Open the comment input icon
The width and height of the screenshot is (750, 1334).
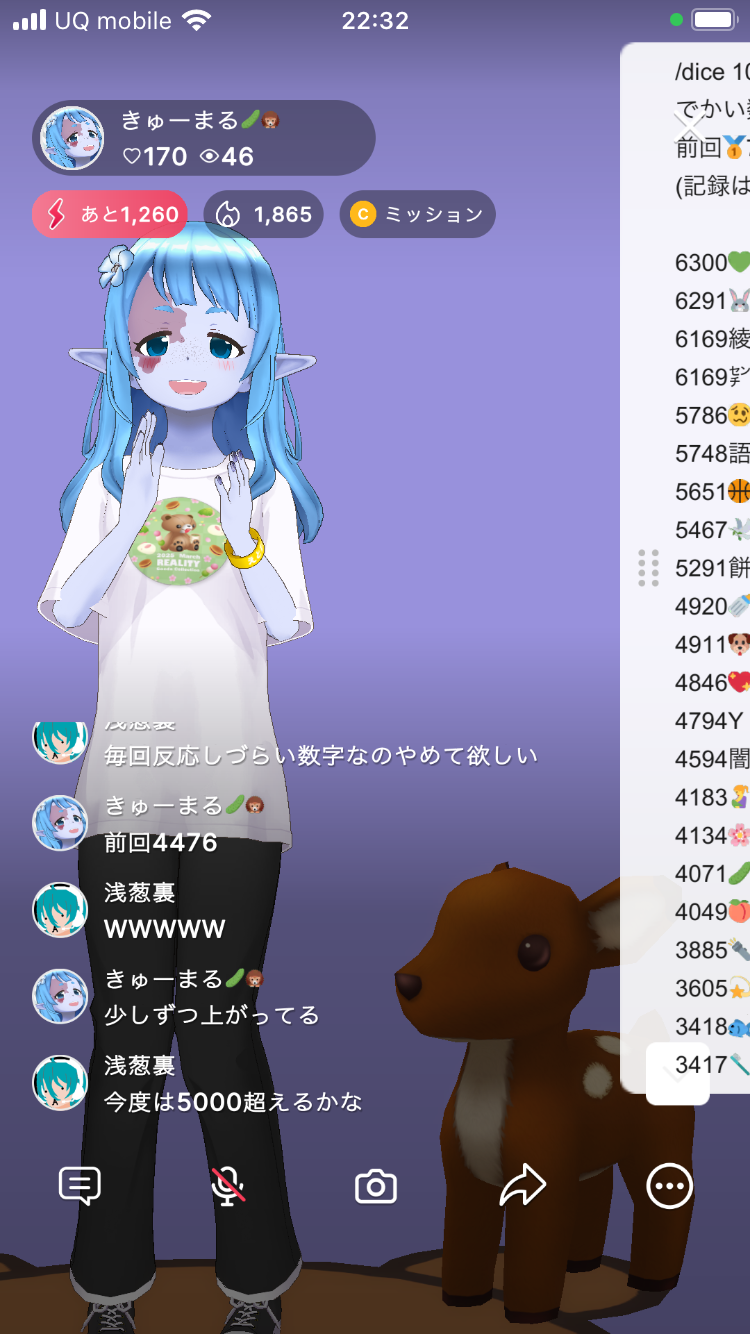click(x=80, y=1186)
